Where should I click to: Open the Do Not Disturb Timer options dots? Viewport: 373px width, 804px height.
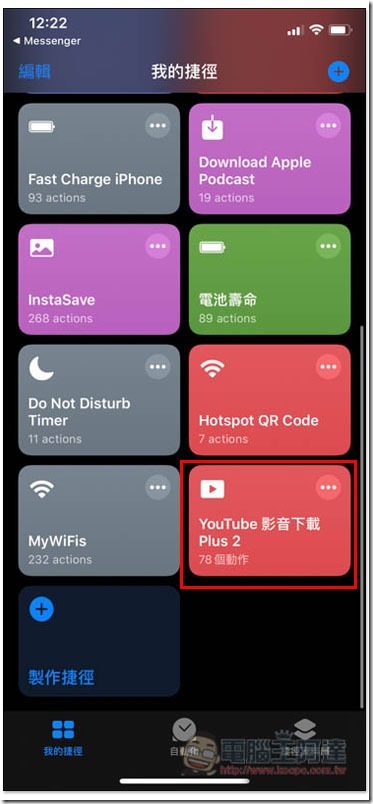click(x=158, y=367)
